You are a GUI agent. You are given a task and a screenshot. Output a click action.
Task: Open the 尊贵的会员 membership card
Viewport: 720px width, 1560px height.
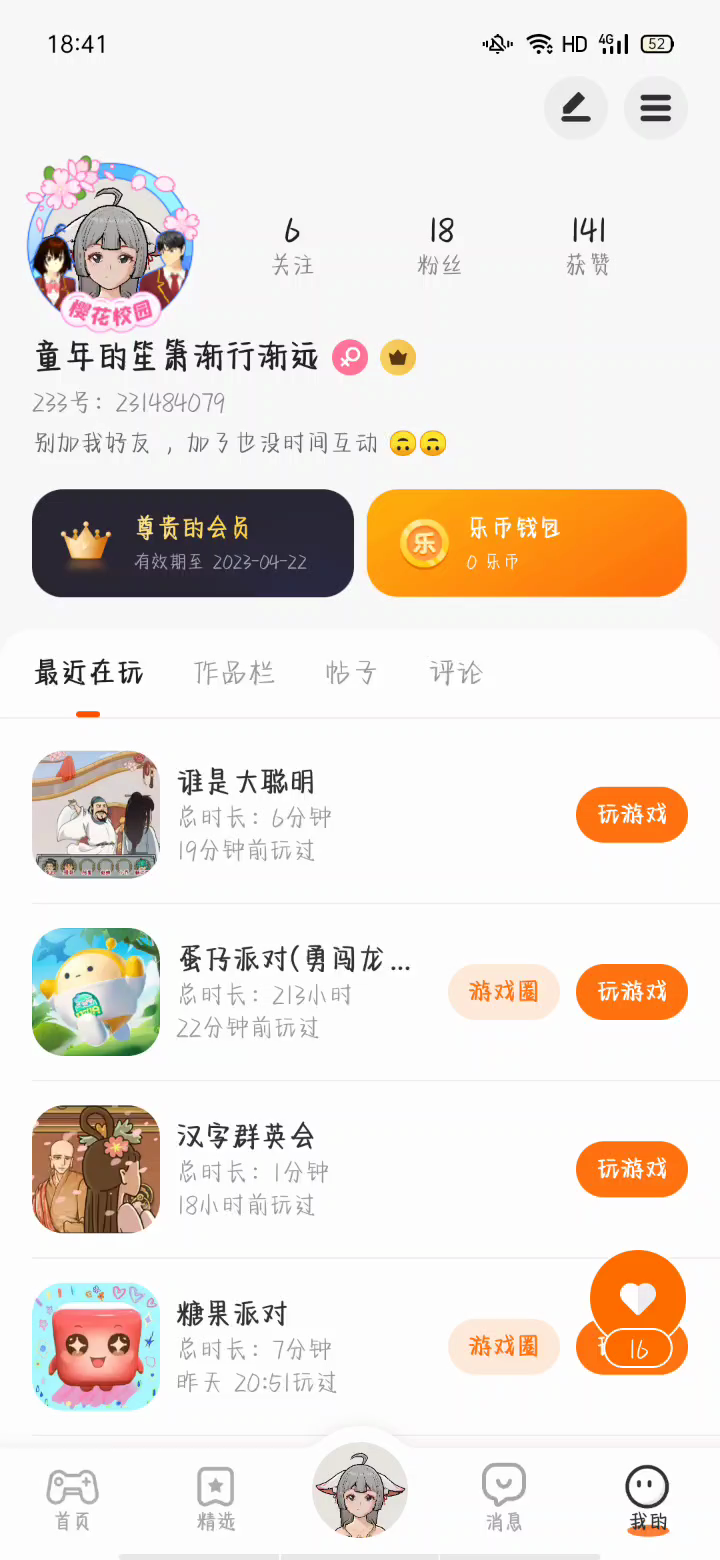193,543
